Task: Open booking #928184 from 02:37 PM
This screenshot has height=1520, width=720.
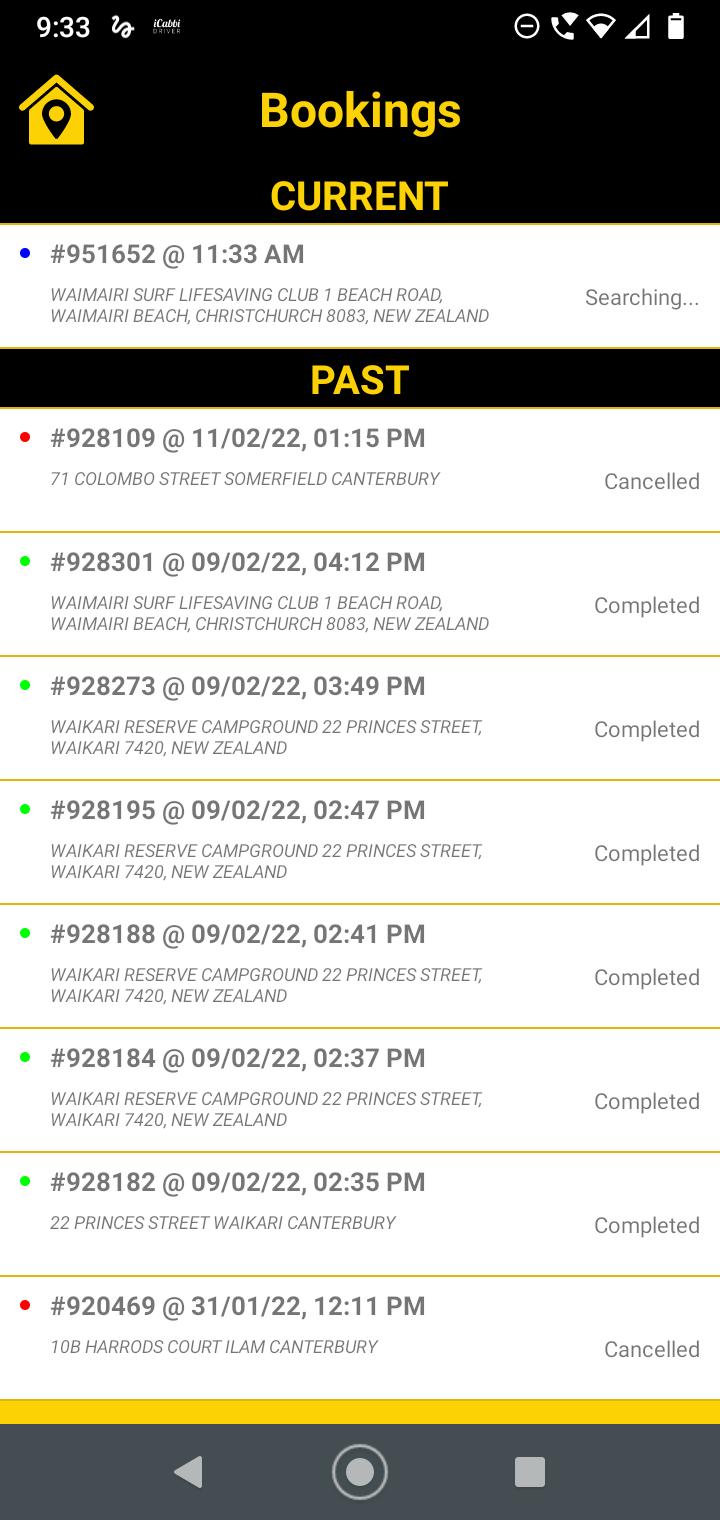Action: (360, 1090)
